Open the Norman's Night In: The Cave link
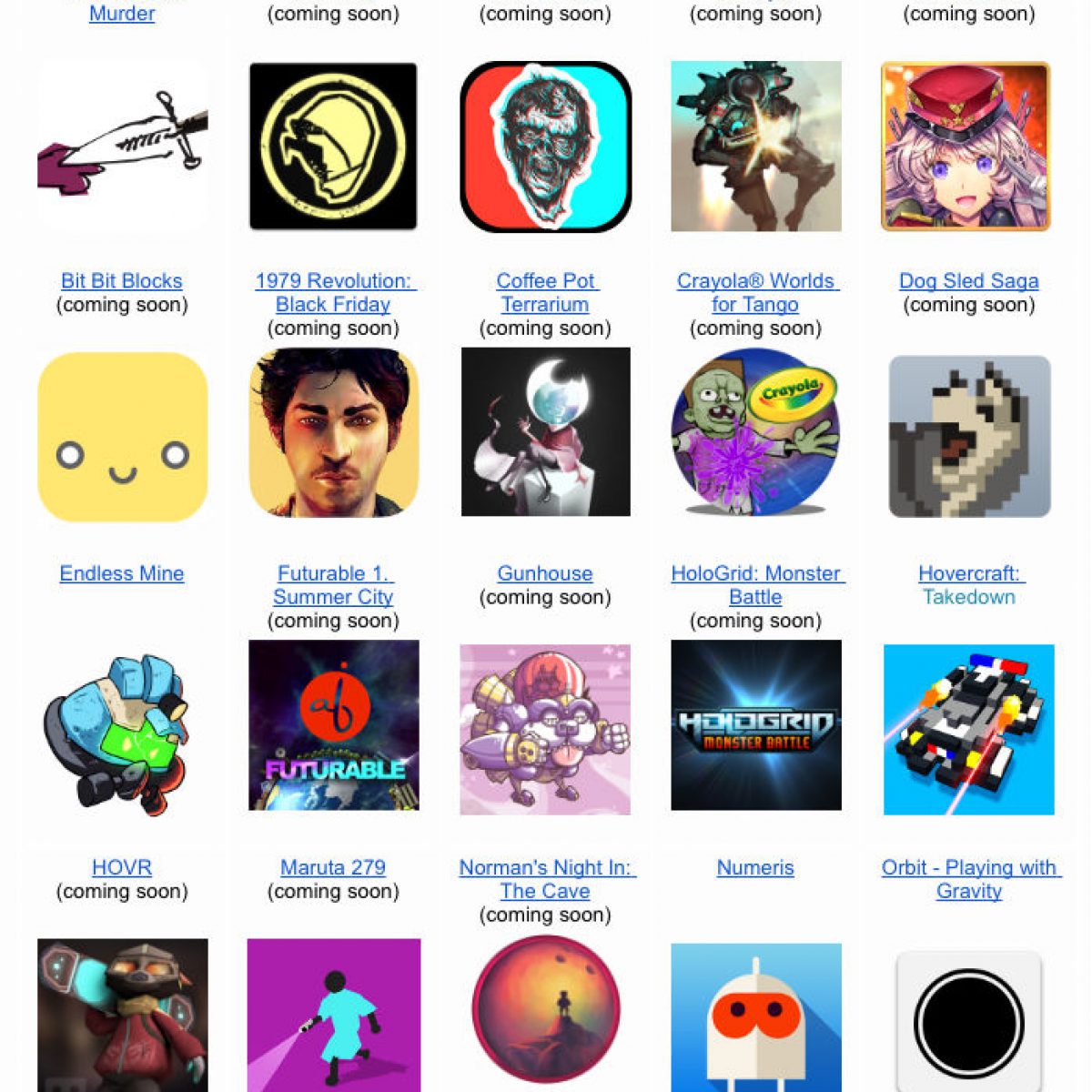 pyautogui.click(x=545, y=879)
